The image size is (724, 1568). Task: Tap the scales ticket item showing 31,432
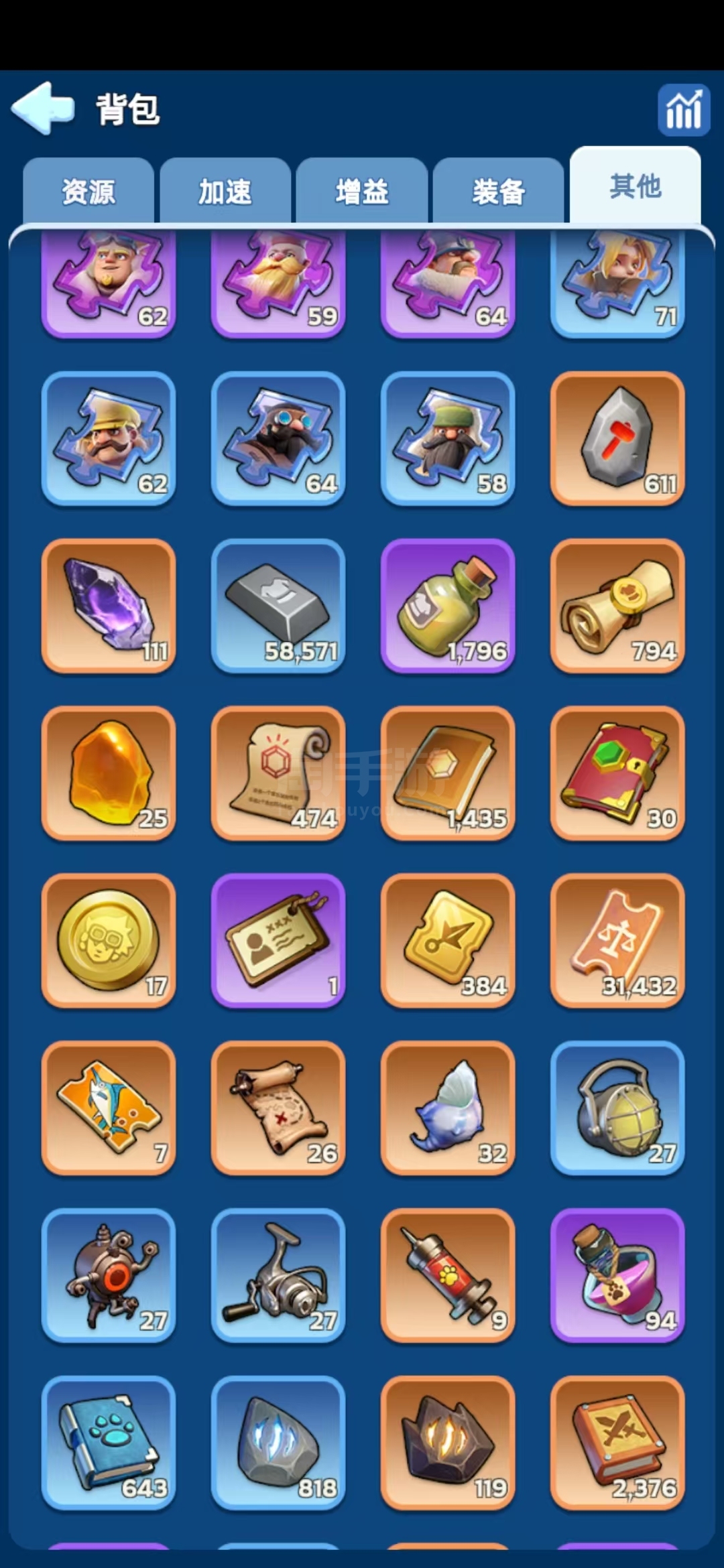(617, 941)
